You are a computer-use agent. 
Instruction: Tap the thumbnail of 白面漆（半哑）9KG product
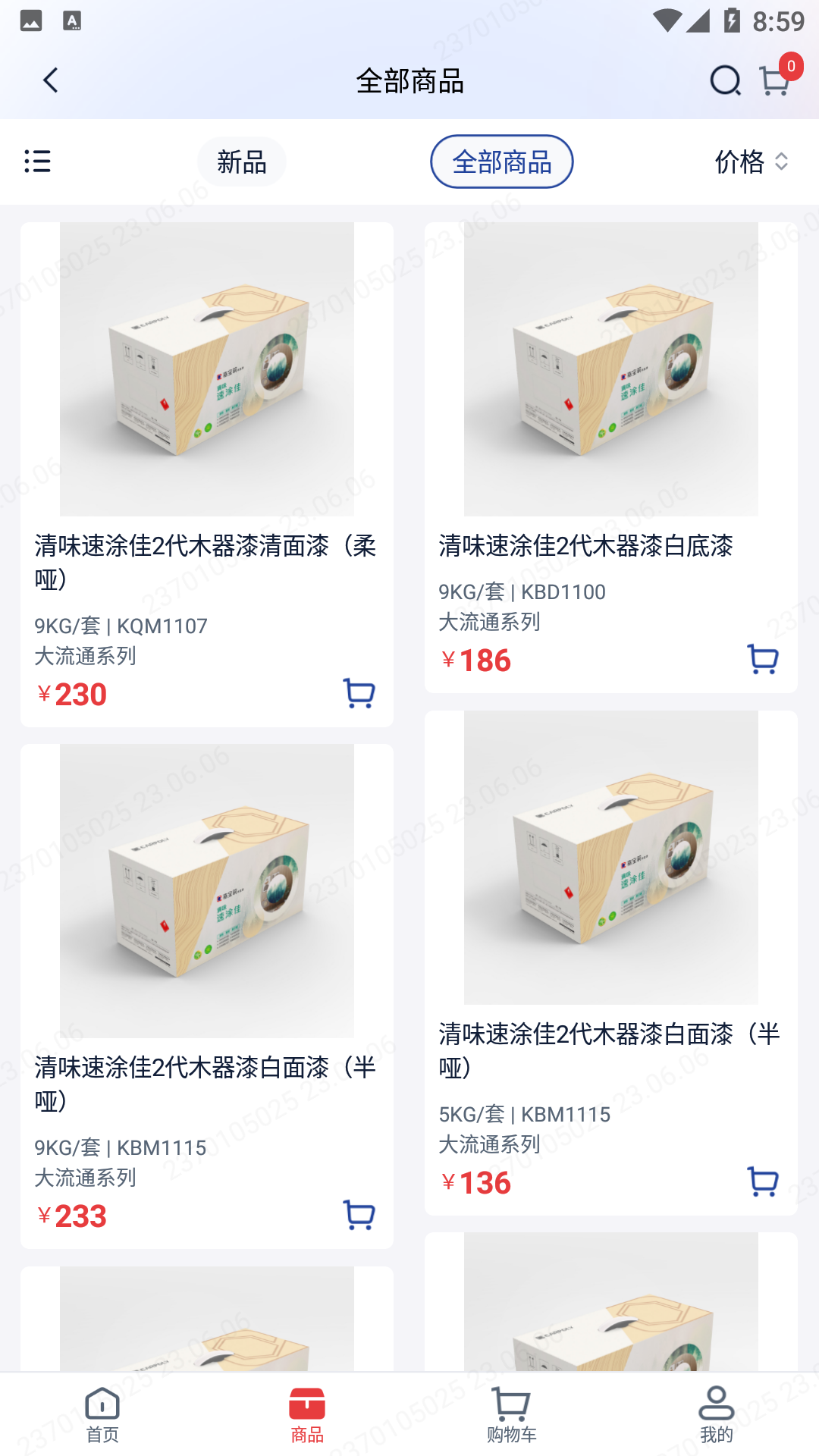(206, 893)
